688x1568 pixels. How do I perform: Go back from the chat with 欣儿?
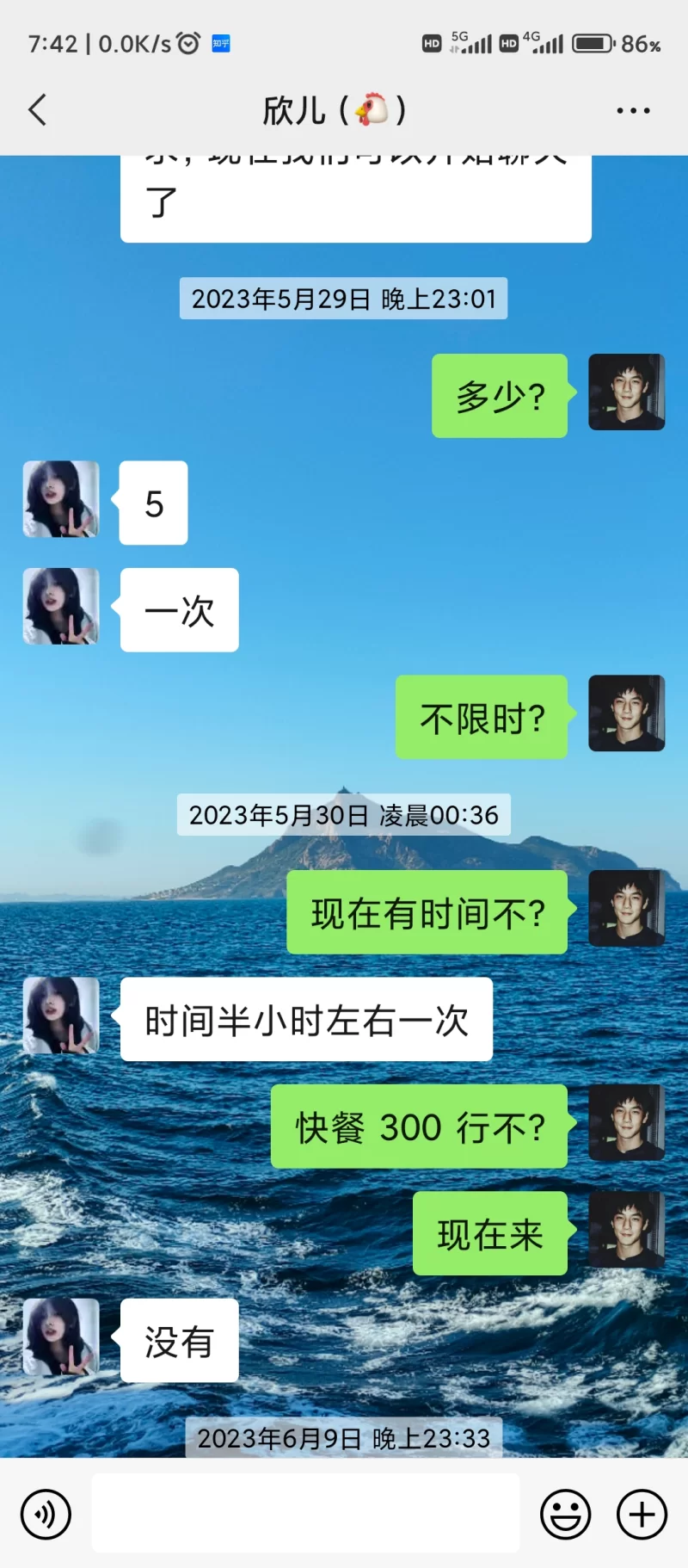click(x=37, y=110)
